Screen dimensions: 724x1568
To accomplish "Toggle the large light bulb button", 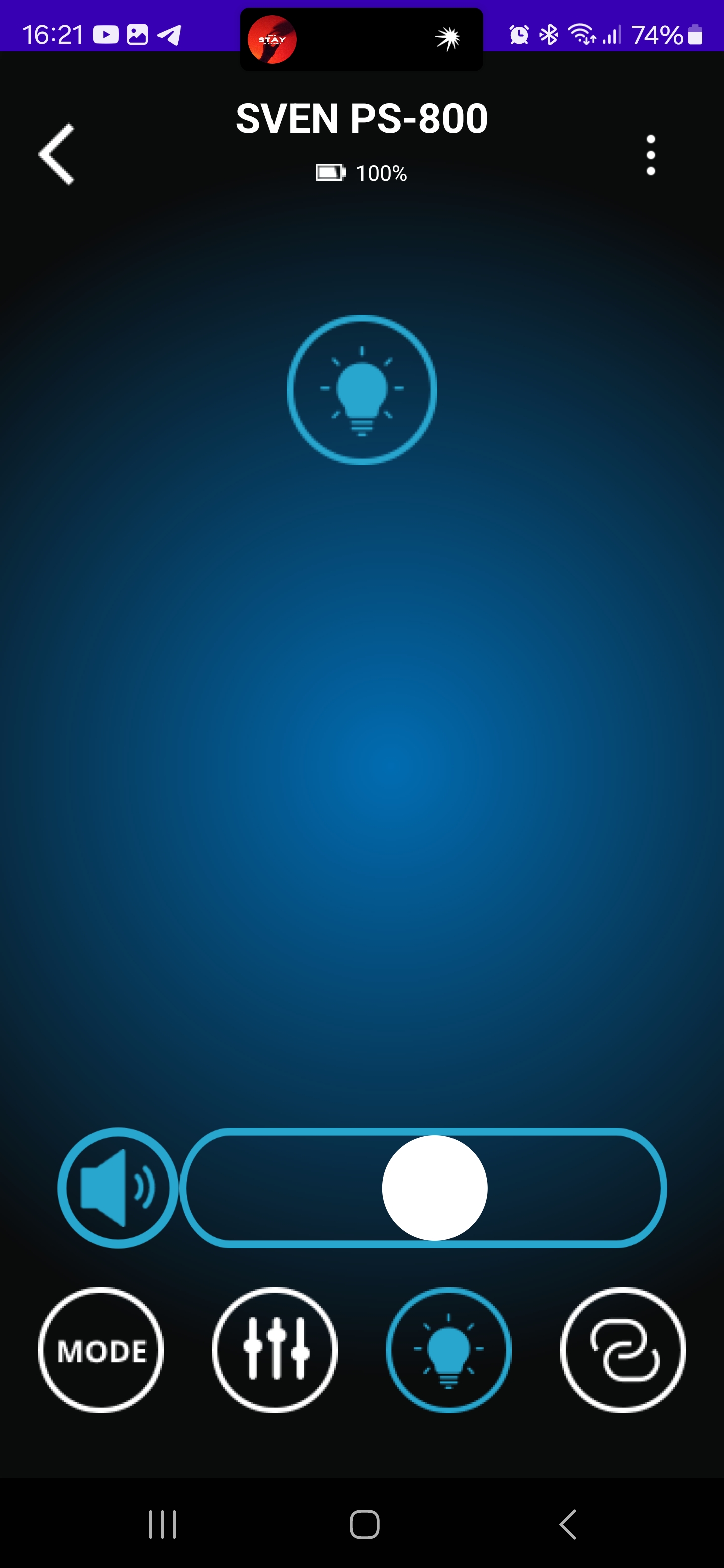I will [x=361, y=389].
